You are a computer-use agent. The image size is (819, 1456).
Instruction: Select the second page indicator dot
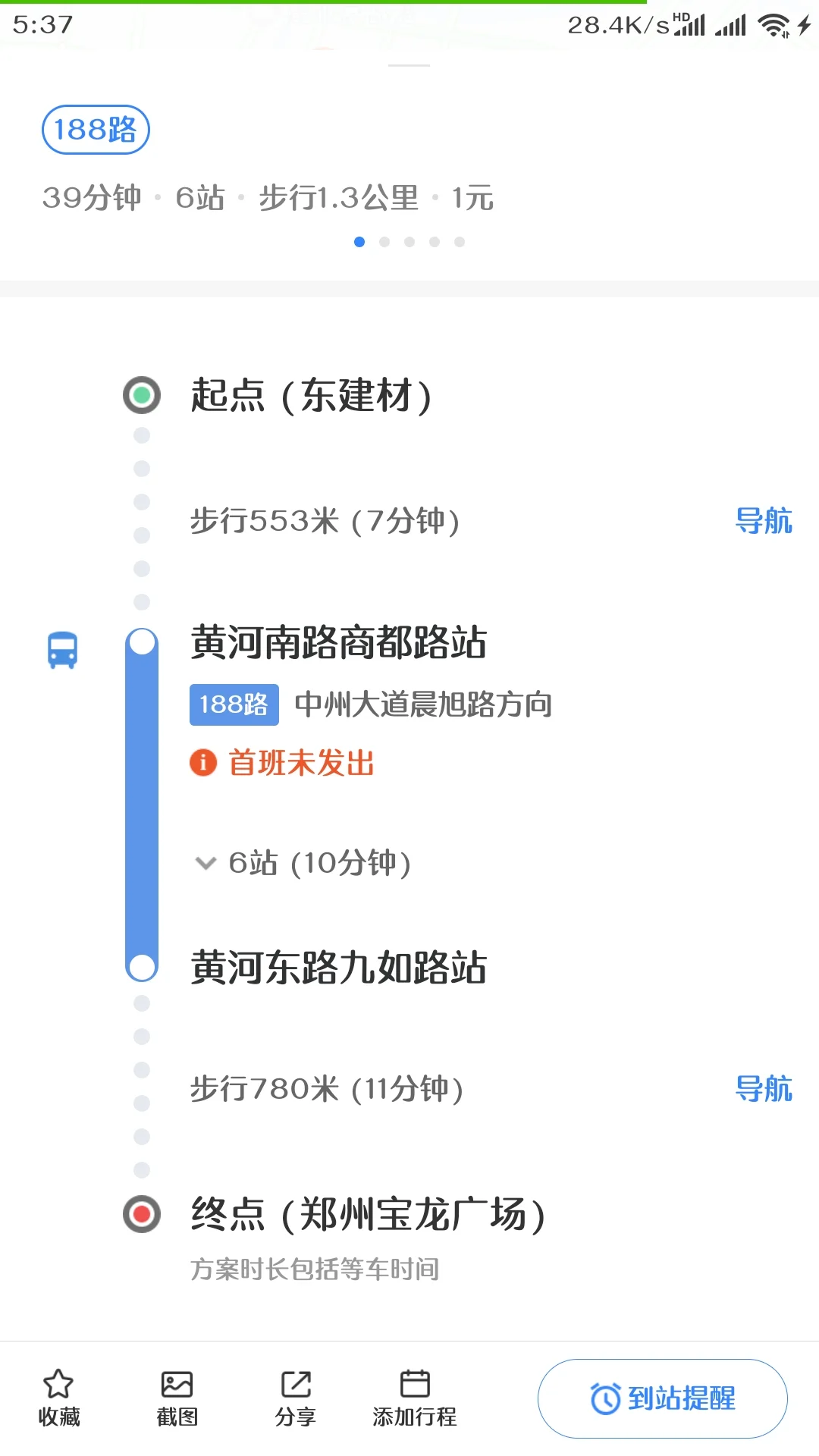tap(385, 241)
